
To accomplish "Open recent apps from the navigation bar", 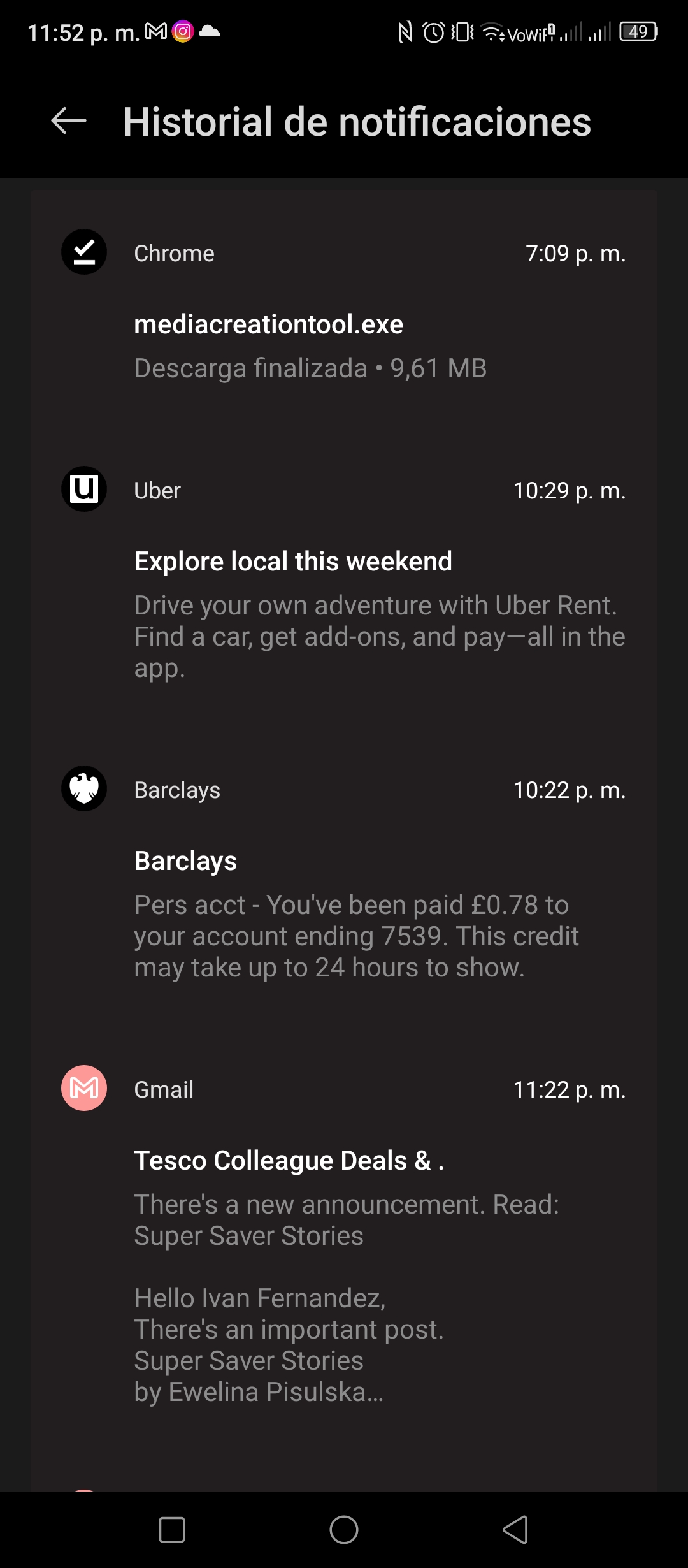I will (172, 1530).
